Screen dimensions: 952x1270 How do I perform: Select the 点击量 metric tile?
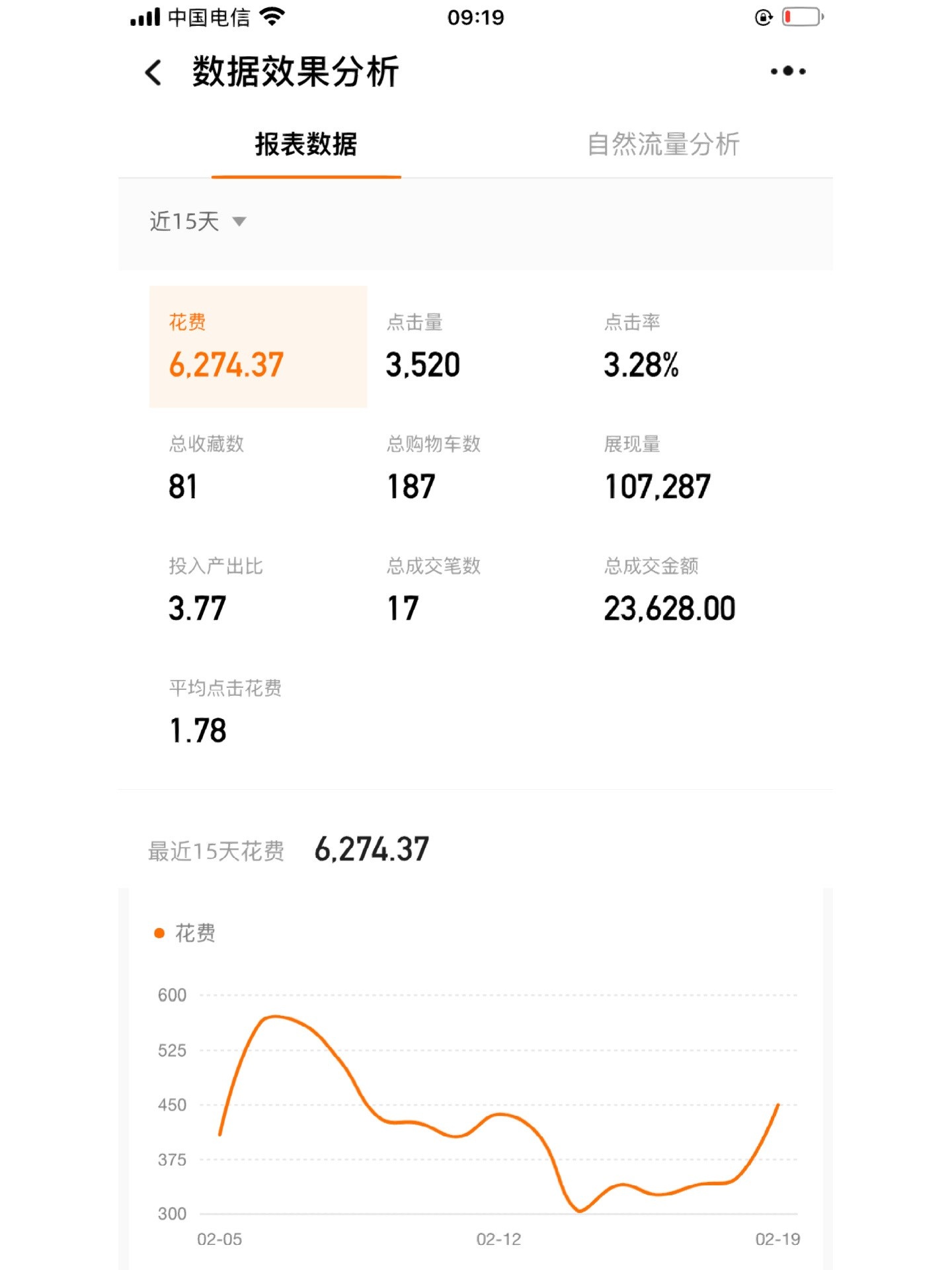[x=475, y=347]
